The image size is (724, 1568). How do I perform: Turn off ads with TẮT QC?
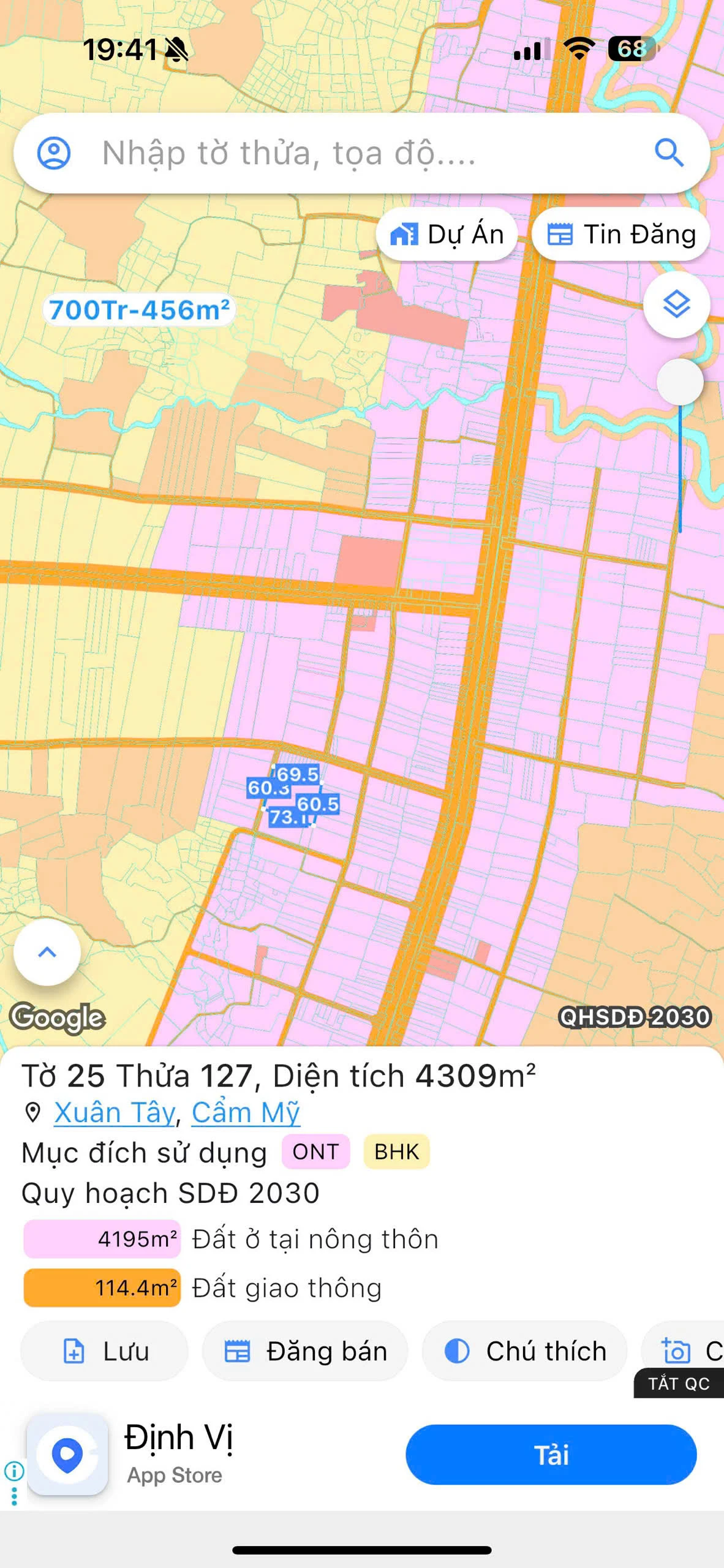click(679, 1384)
